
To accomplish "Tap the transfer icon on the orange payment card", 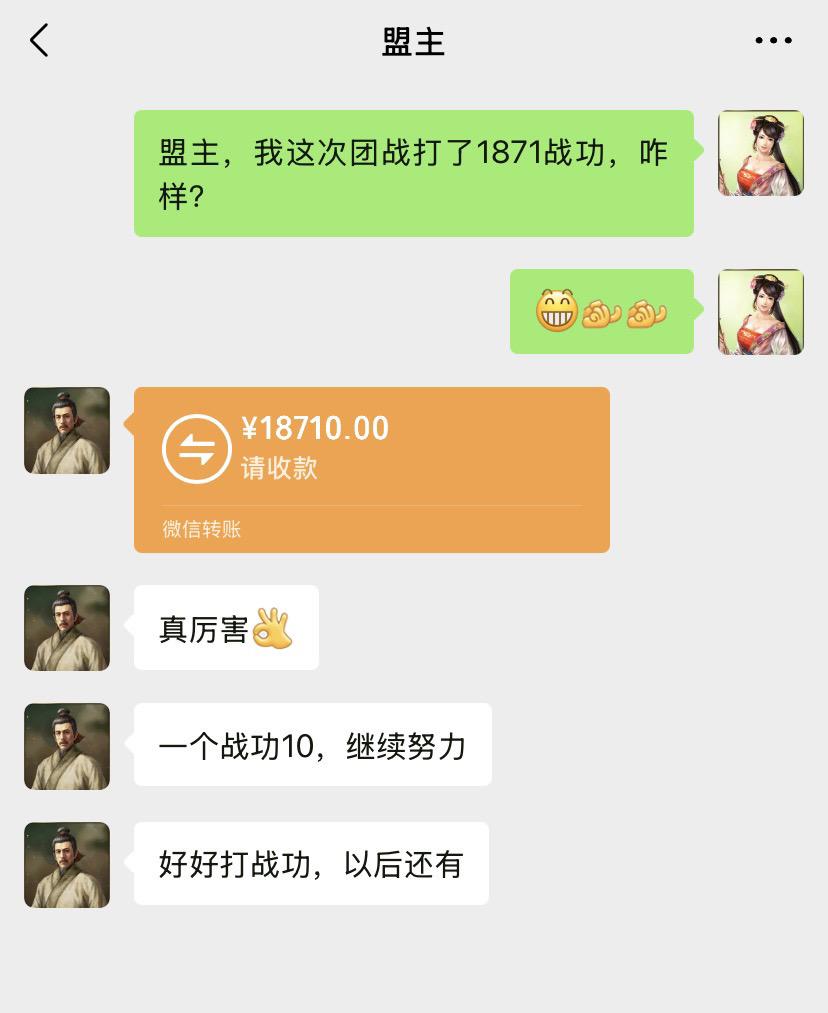I will pyautogui.click(x=196, y=447).
